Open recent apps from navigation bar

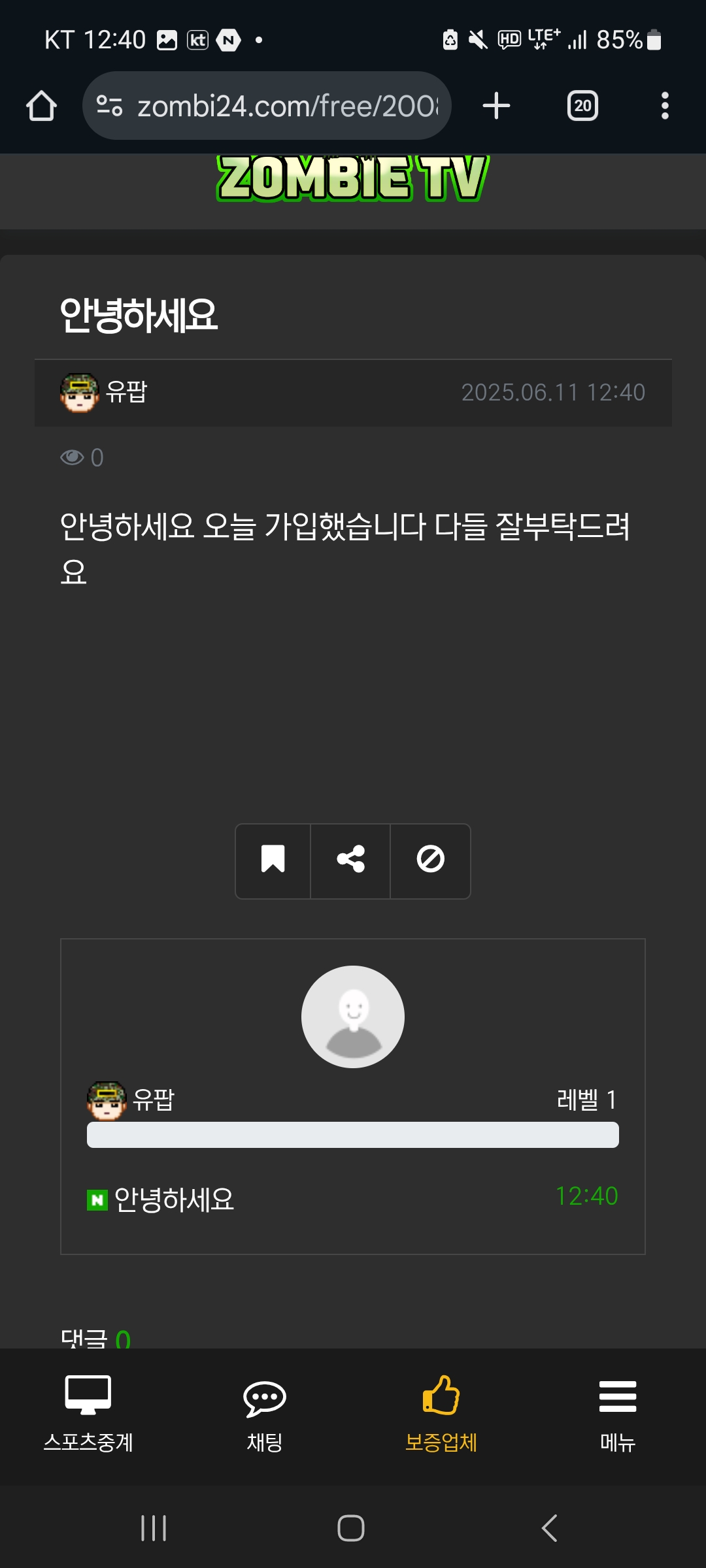[x=154, y=1528]
